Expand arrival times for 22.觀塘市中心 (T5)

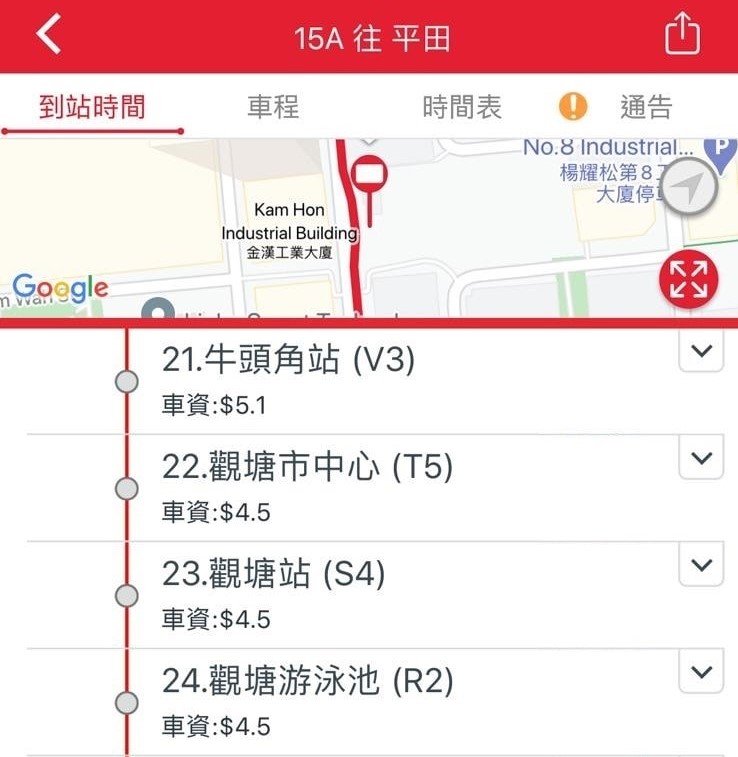pyautogui.click(x=701, y=459)
